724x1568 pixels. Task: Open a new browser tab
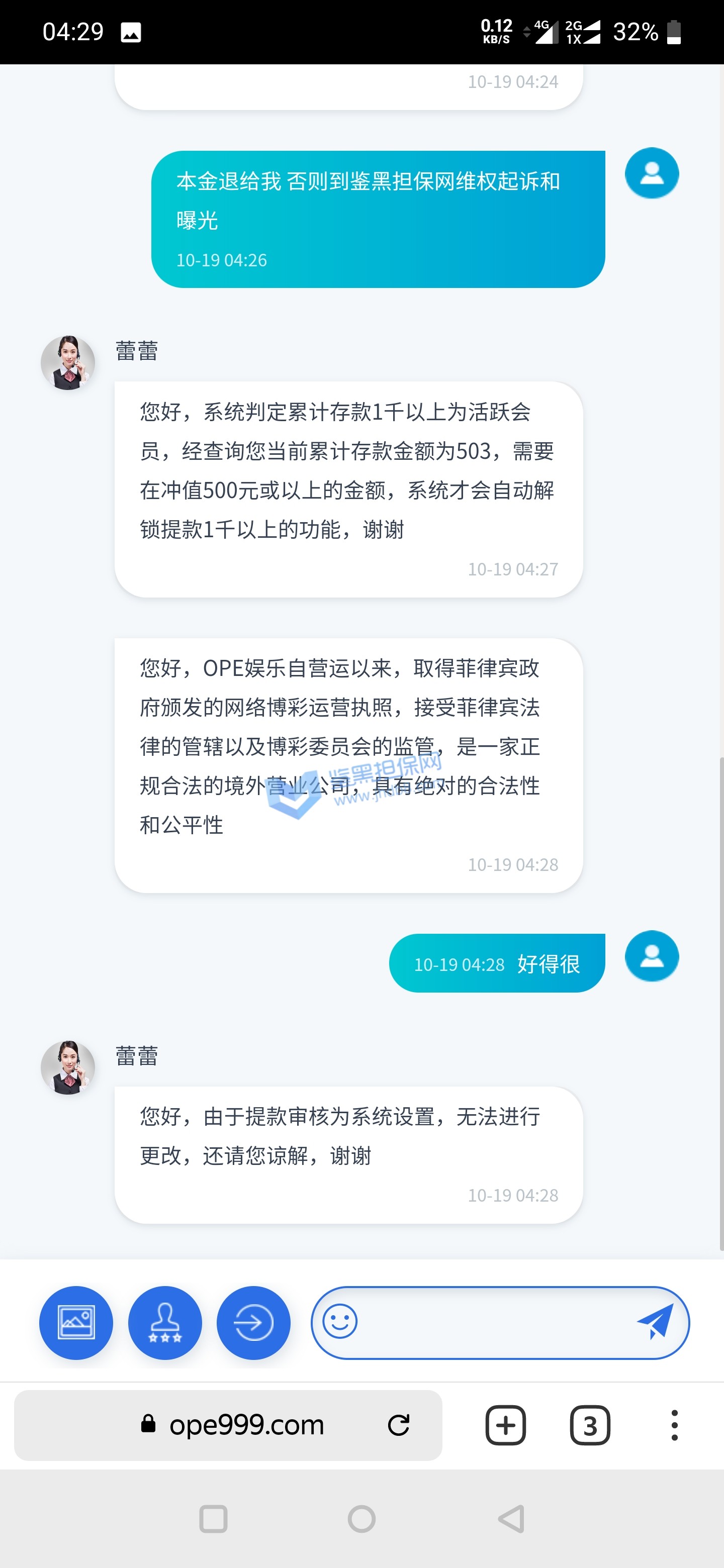click(505, 1425)
